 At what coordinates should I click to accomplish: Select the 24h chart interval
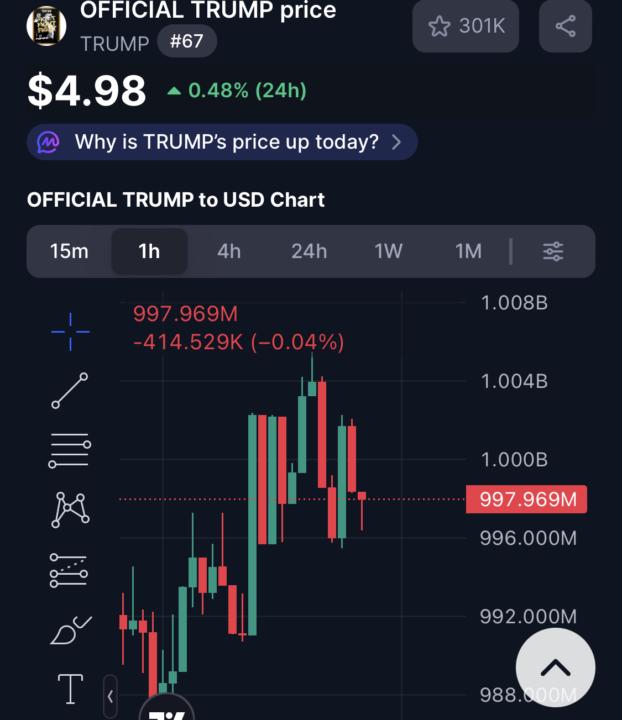pos(309,251)
